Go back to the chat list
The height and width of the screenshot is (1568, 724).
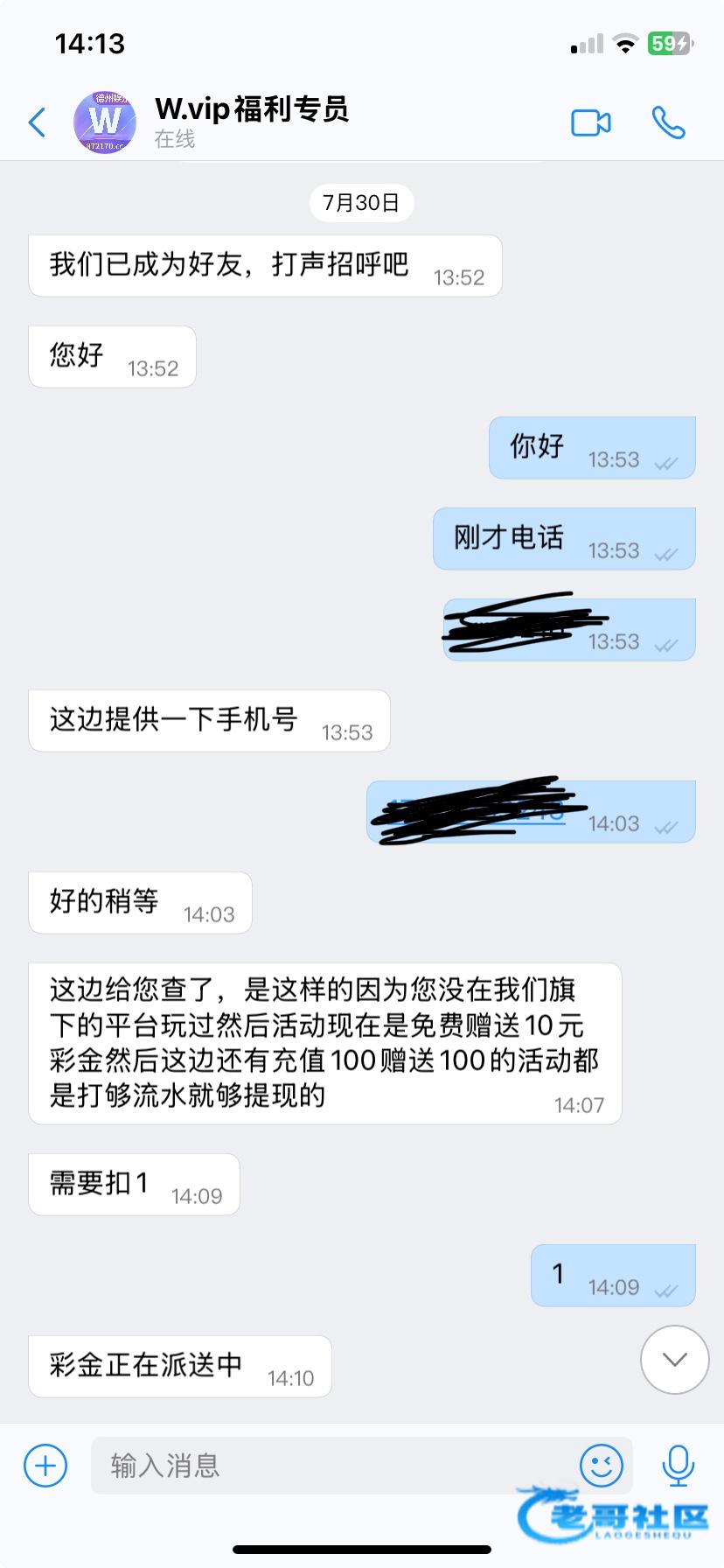[37, 122]
